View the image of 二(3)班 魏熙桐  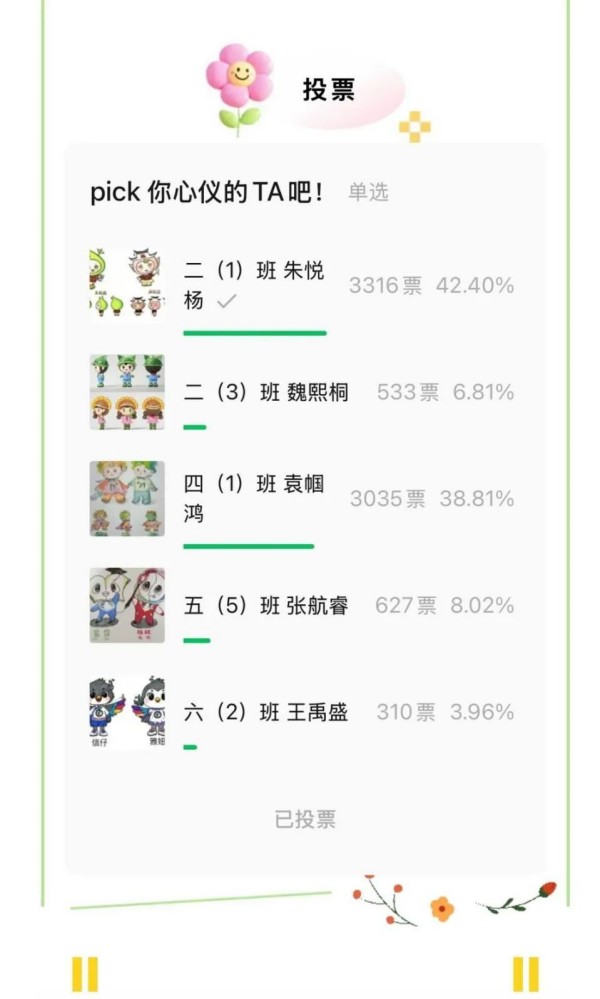point(127,392)
